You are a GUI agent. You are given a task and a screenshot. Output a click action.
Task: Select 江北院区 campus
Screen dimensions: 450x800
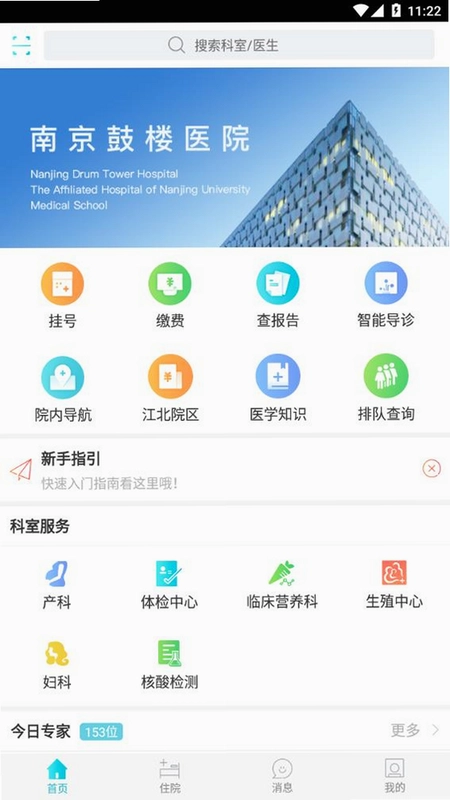[x=170, y=389]
